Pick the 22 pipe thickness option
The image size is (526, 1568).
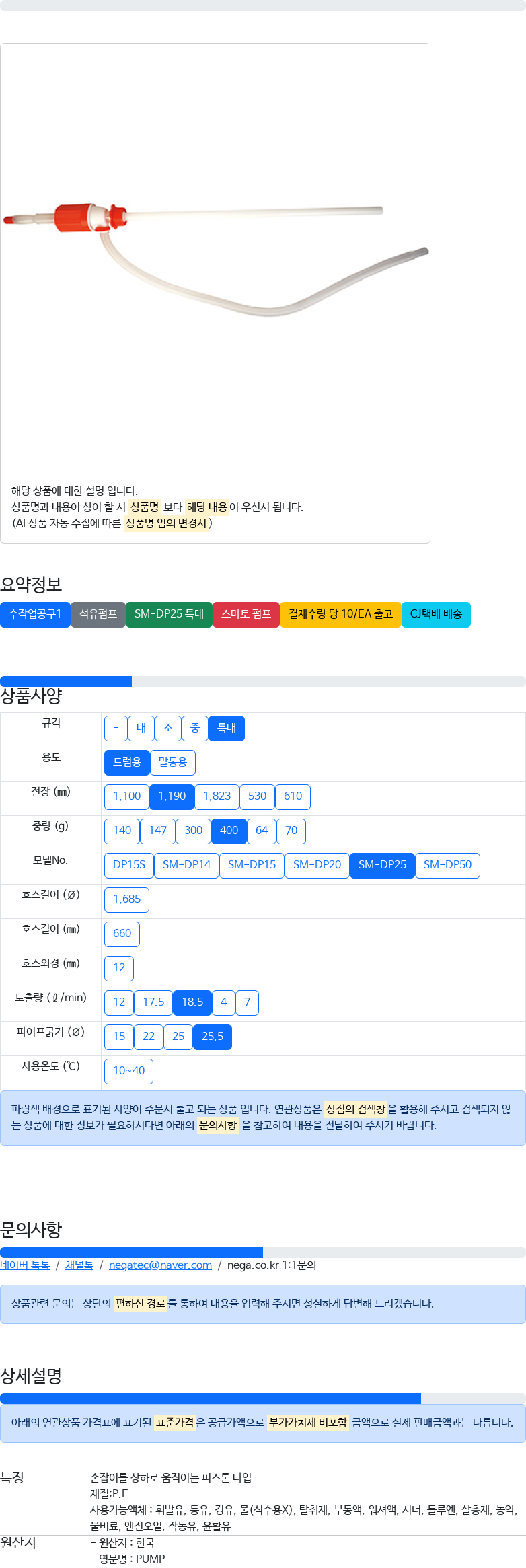pyautogui.click(x=149, y=1037)
